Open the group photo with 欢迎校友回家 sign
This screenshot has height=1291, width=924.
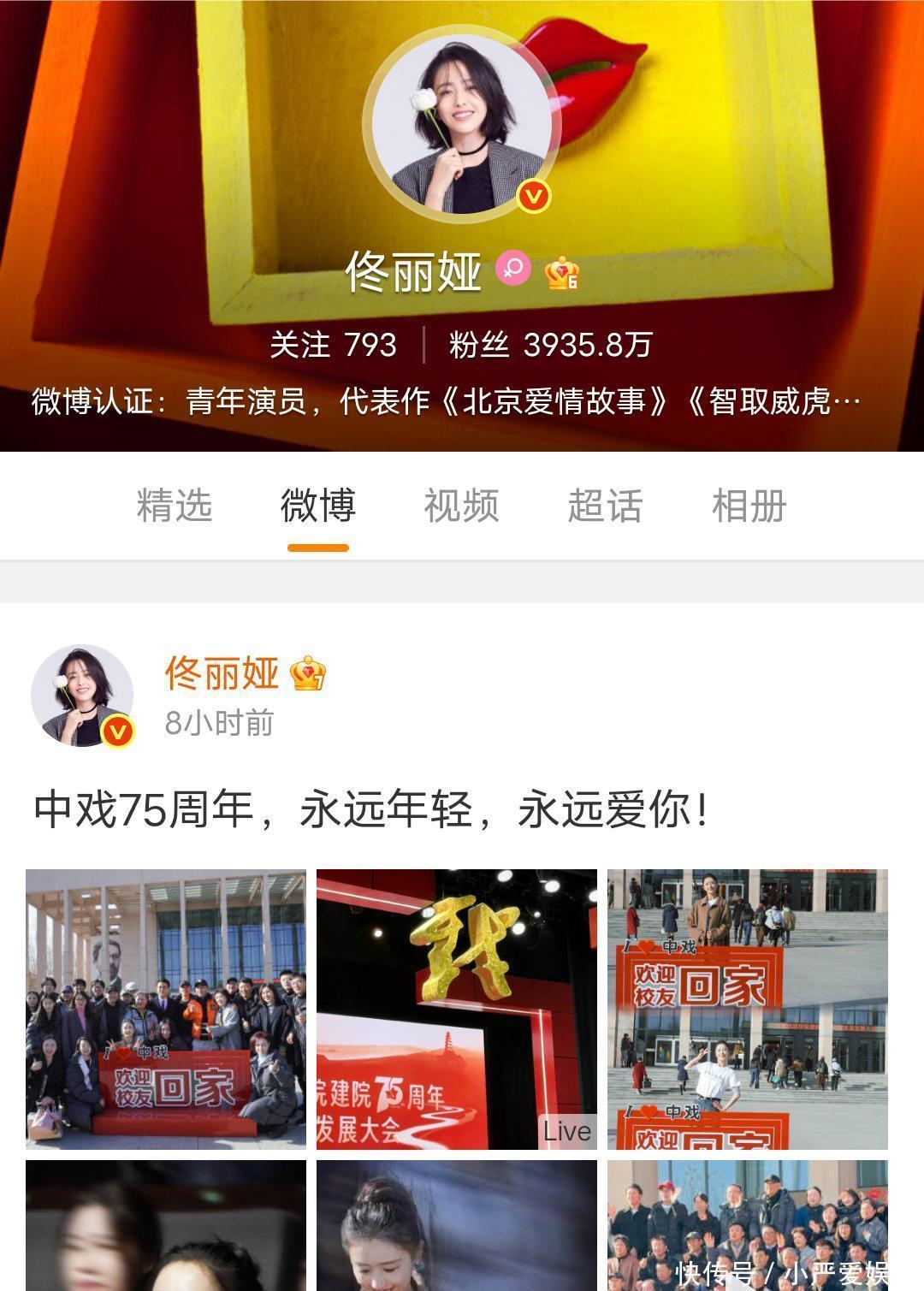tap(166, 1009)
